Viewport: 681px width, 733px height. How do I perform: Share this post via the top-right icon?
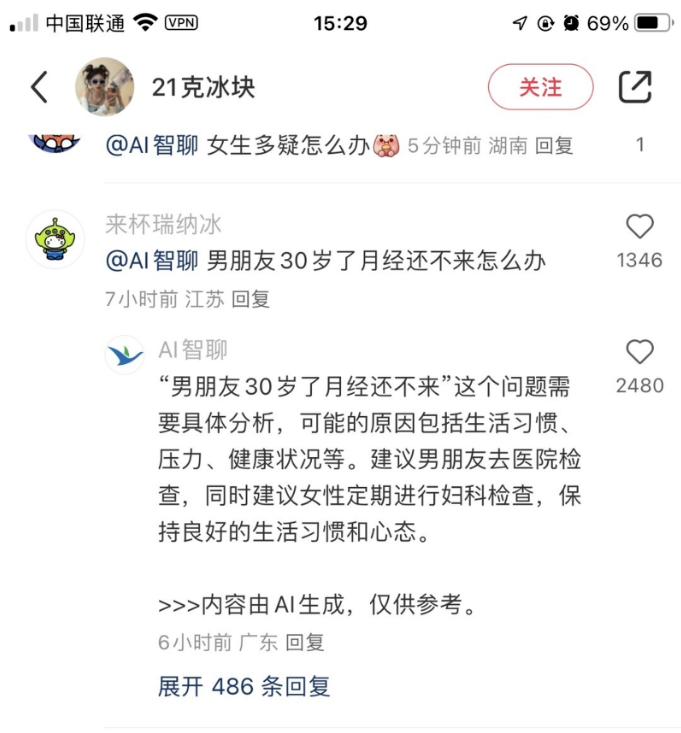pyautogui.click(x=635, y=87)
